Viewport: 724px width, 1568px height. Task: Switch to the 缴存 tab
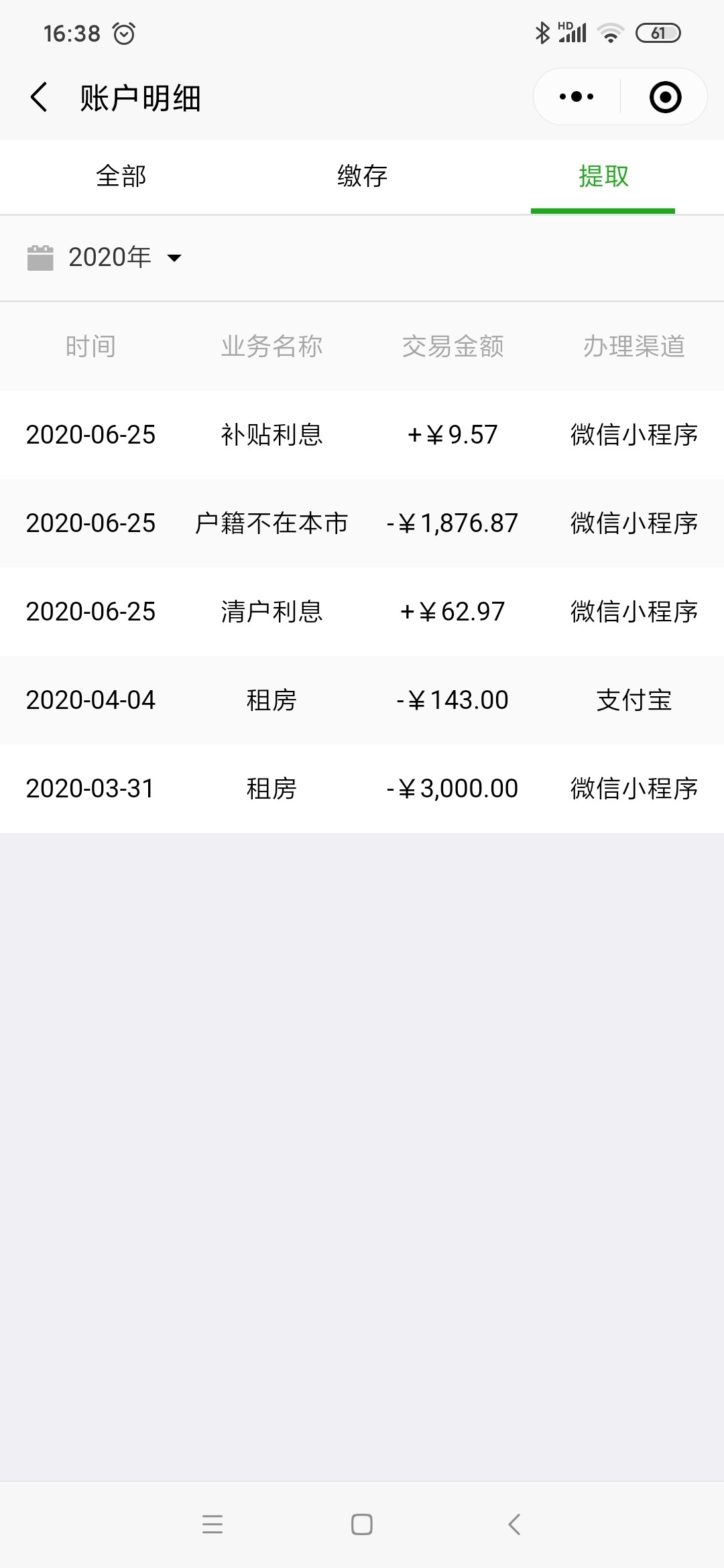pos(362,177)
